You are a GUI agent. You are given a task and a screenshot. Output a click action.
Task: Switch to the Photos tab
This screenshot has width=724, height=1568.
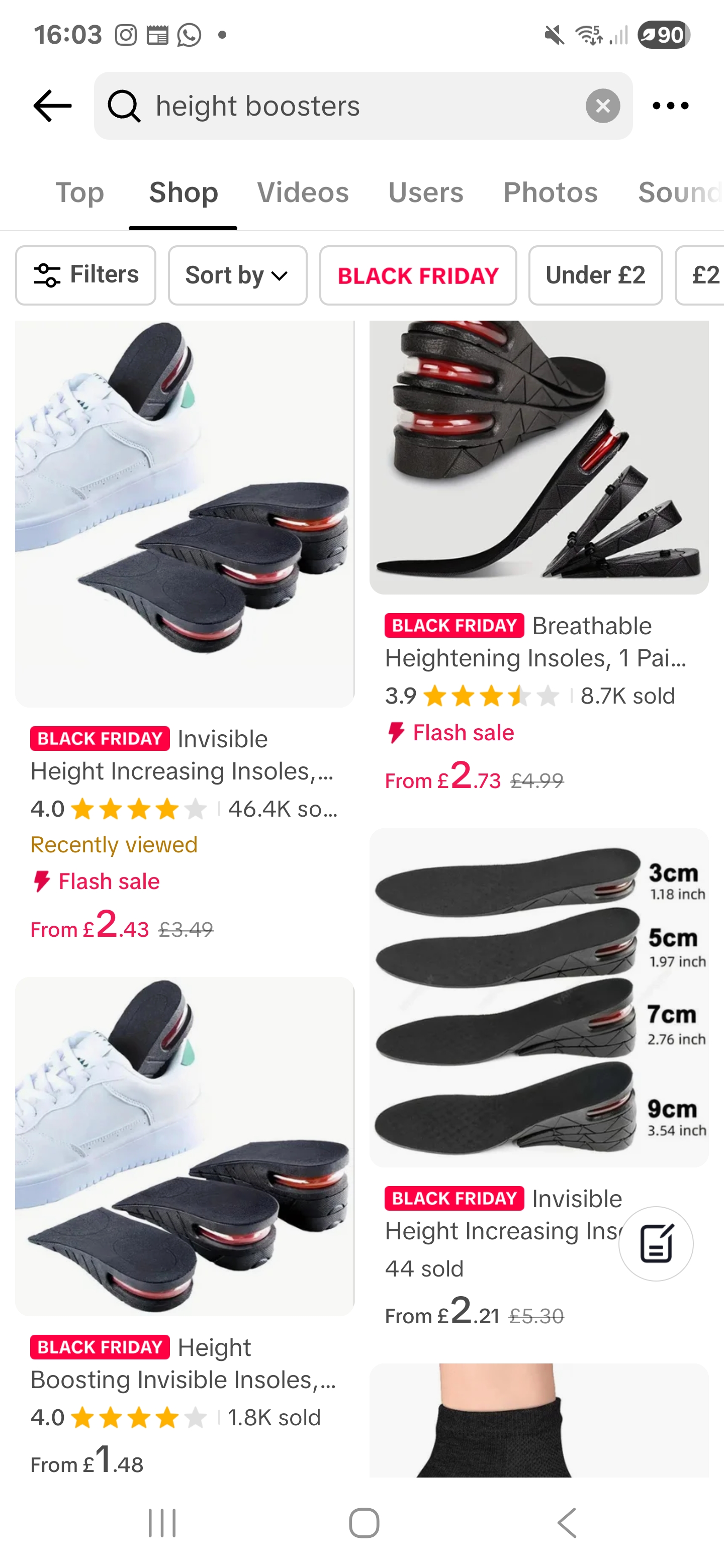(x=550, y=193)
